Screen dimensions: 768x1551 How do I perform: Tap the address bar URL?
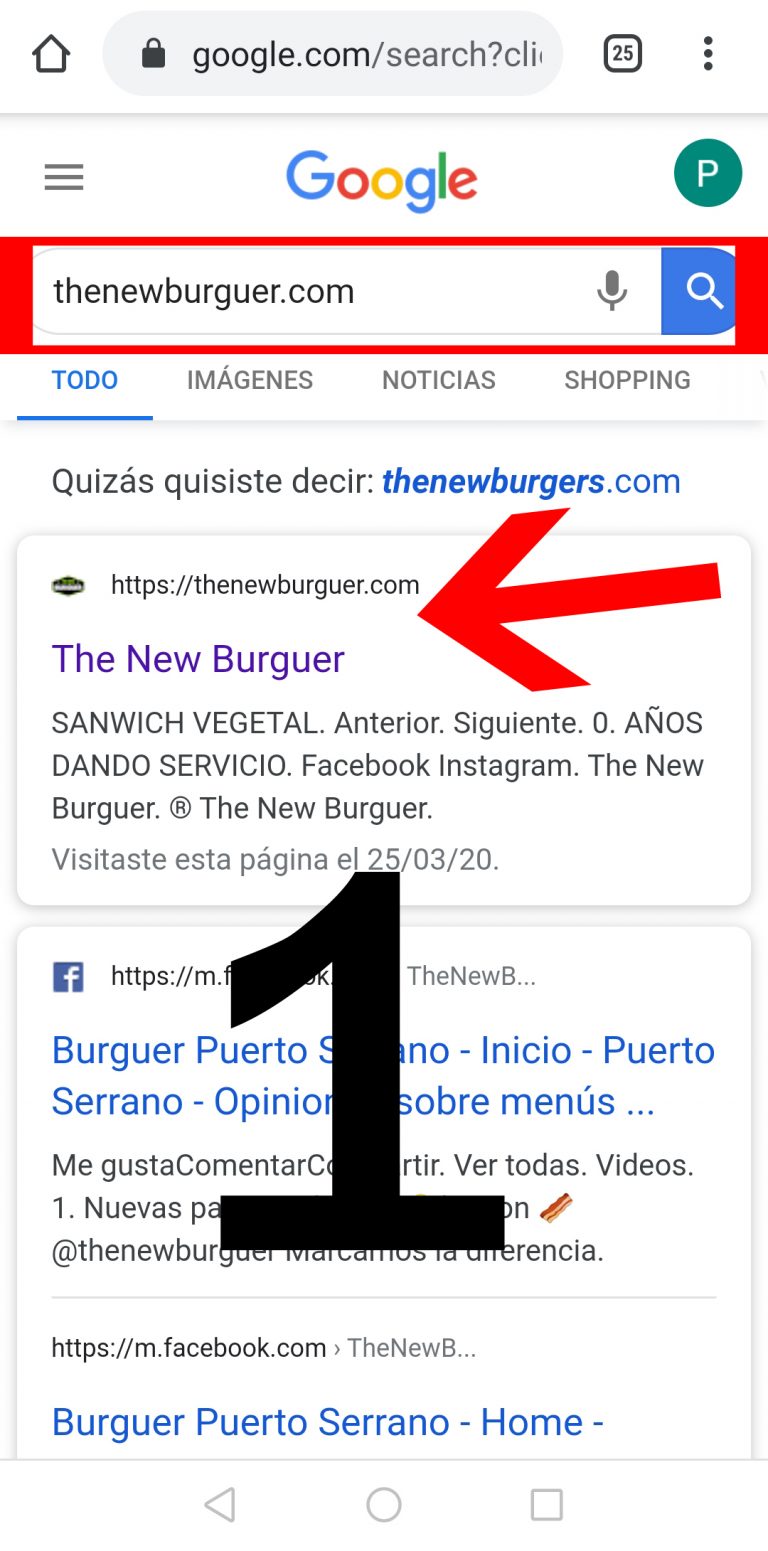pos(365,54)
